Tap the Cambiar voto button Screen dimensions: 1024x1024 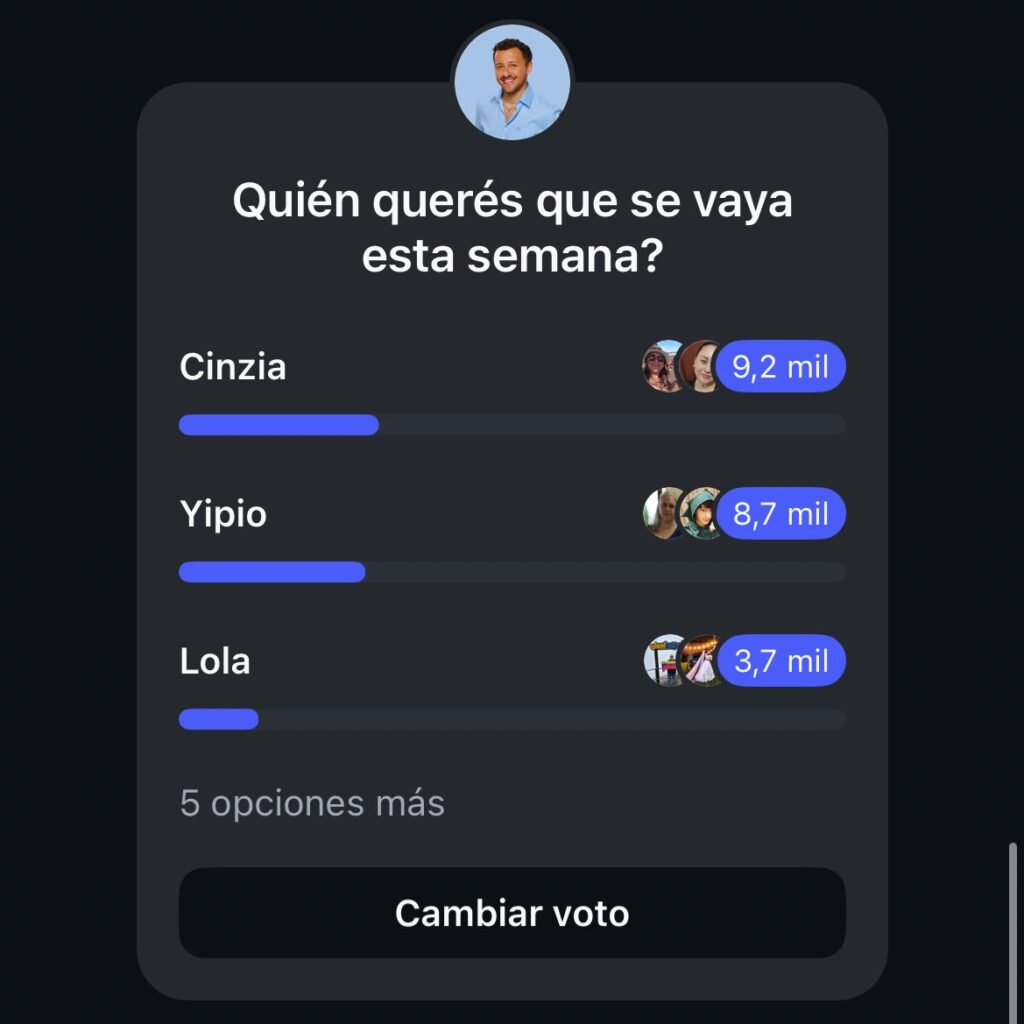click(x=512, y=912)
